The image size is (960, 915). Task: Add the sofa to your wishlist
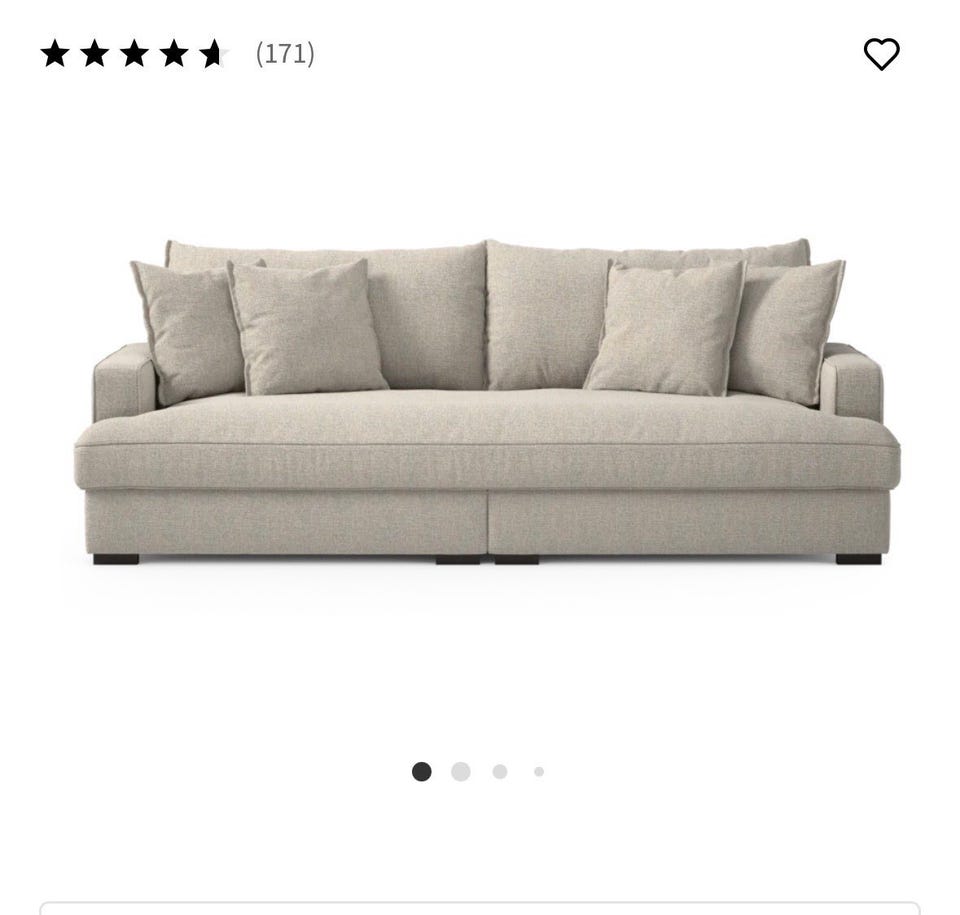click(881, 54)
